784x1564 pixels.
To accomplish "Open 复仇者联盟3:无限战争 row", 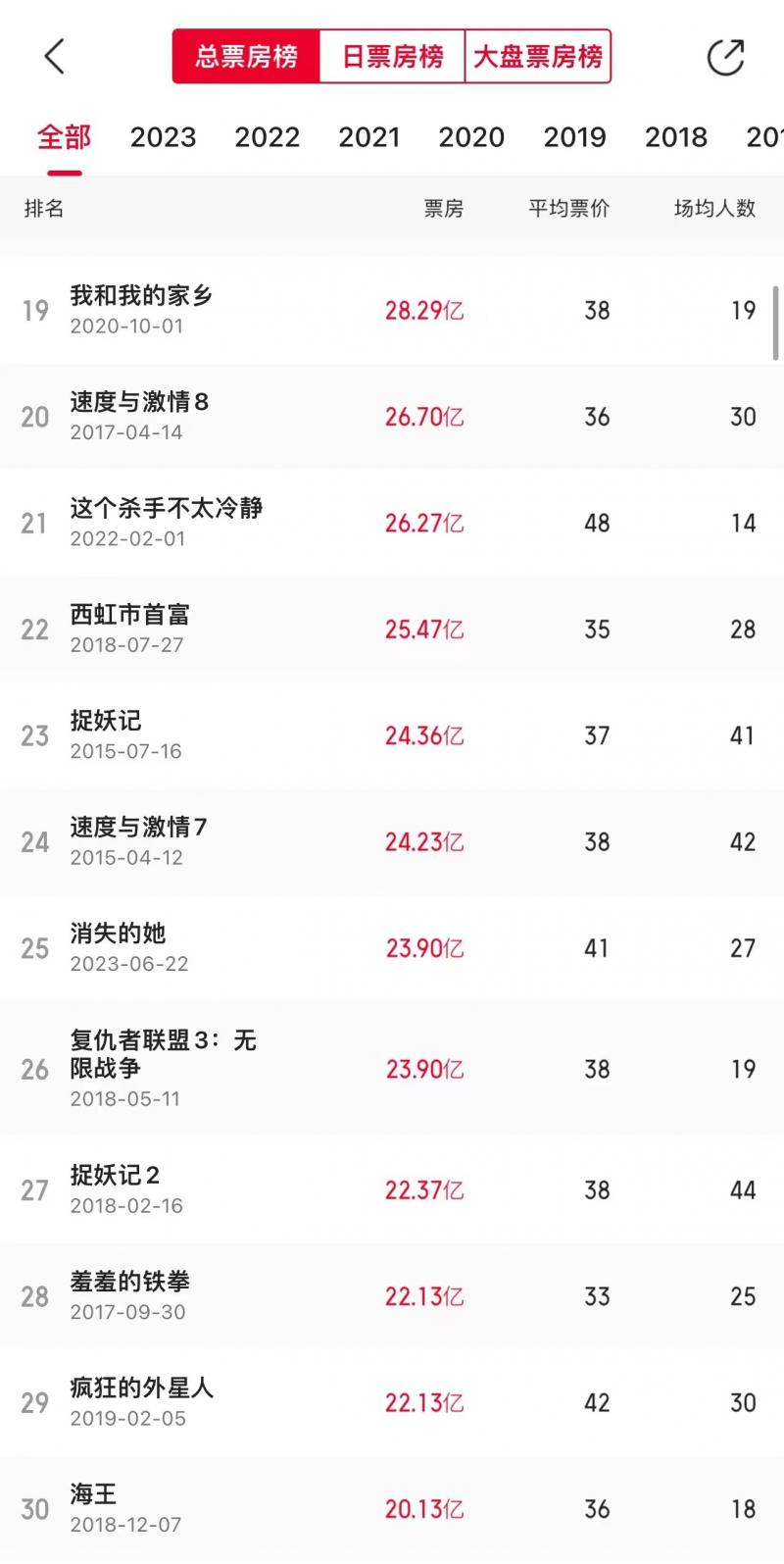I will pos(392,1069).
